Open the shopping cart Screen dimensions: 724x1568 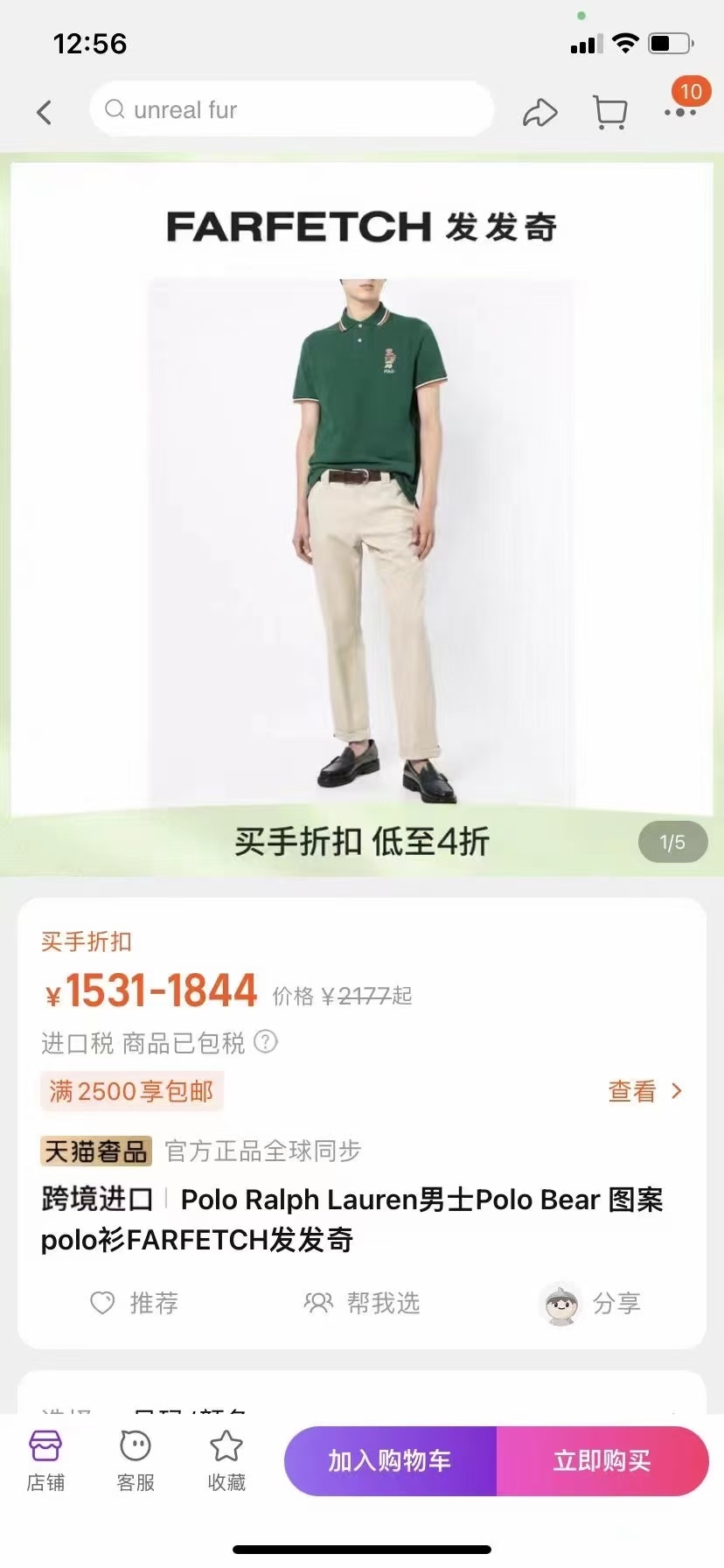pos(609,112)
